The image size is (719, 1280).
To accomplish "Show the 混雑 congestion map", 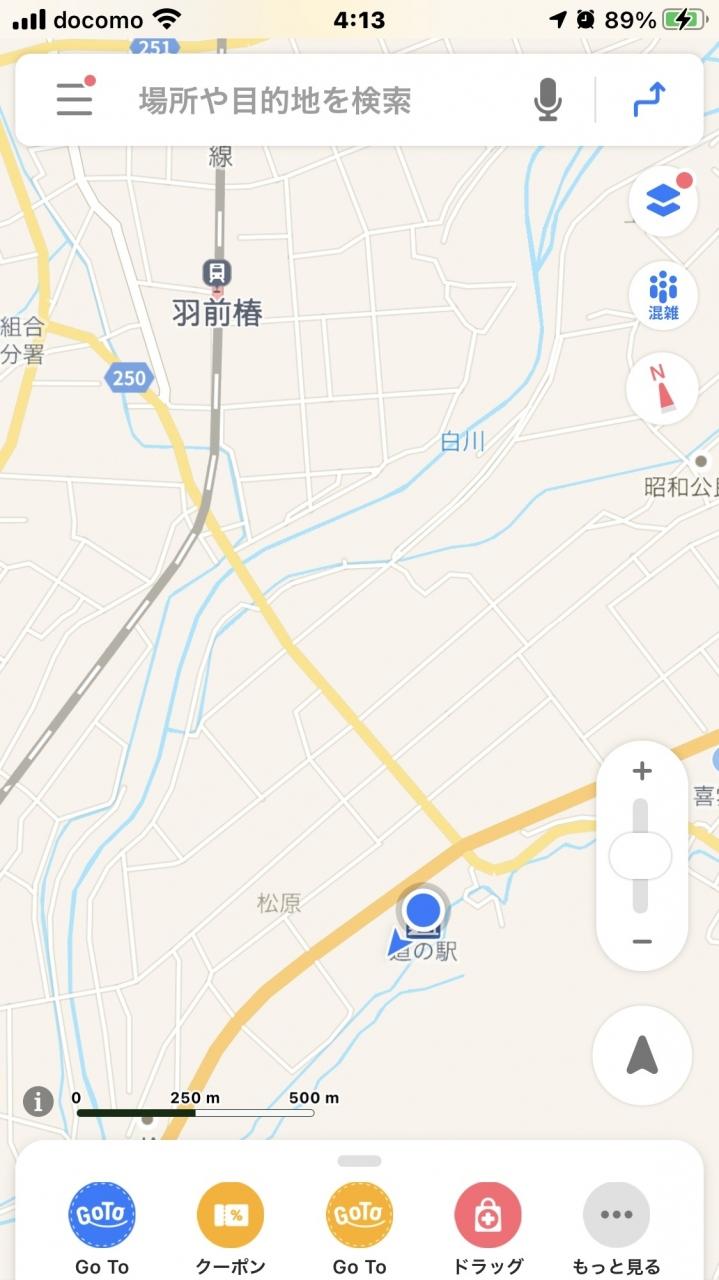I will point(662,296).
